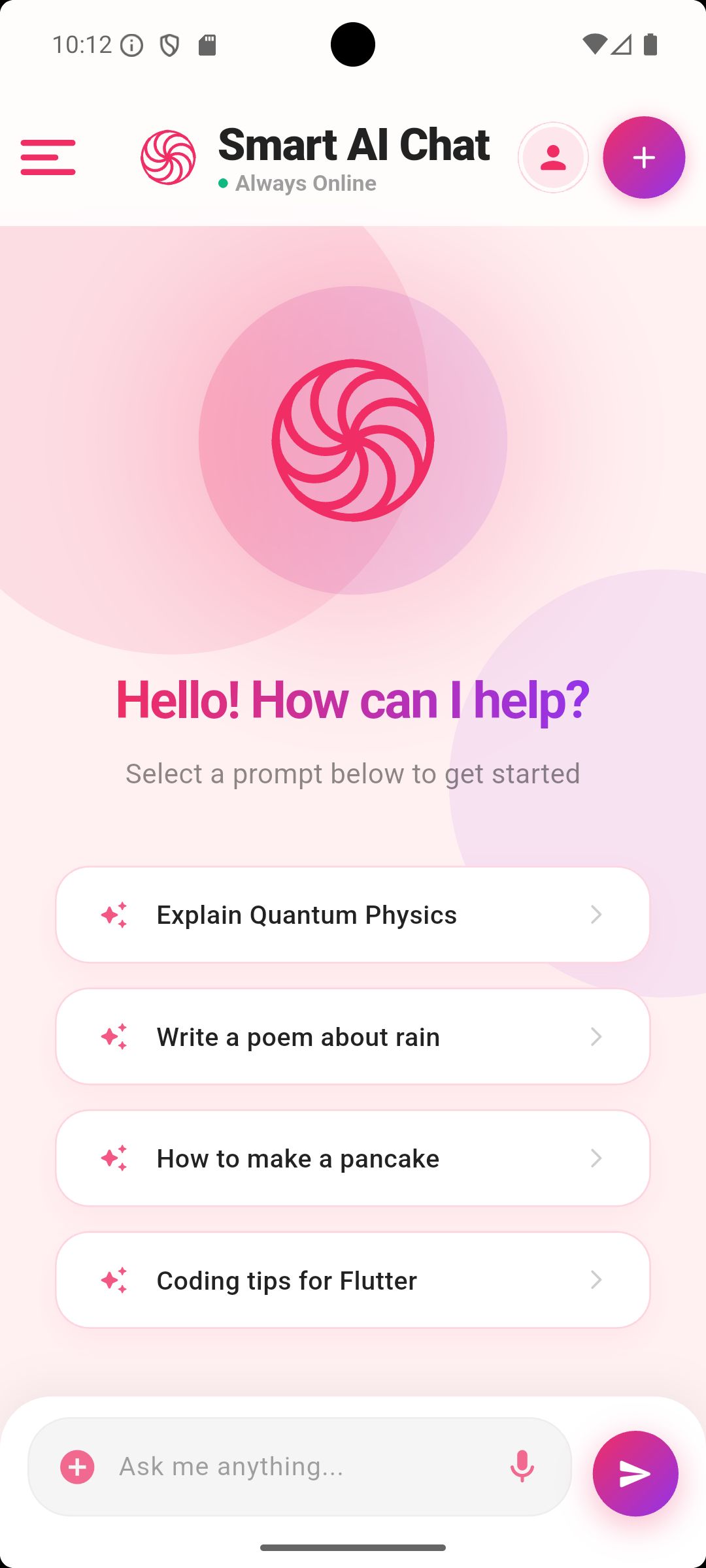
Task: Select the Explain Quantum Physics prompt
Action: coord(353,915)
